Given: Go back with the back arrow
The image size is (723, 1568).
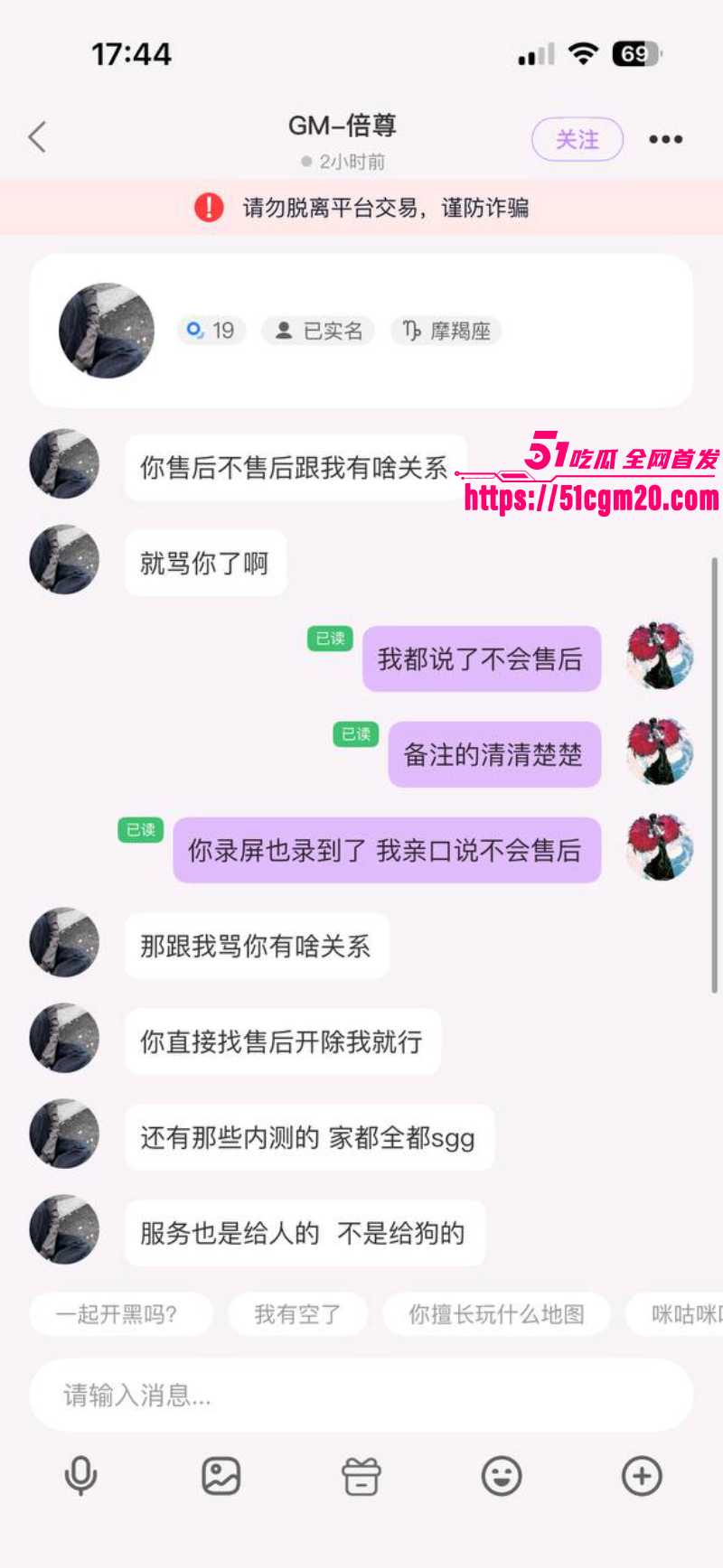Looking at the screenshot, I should tap(36, 135).
